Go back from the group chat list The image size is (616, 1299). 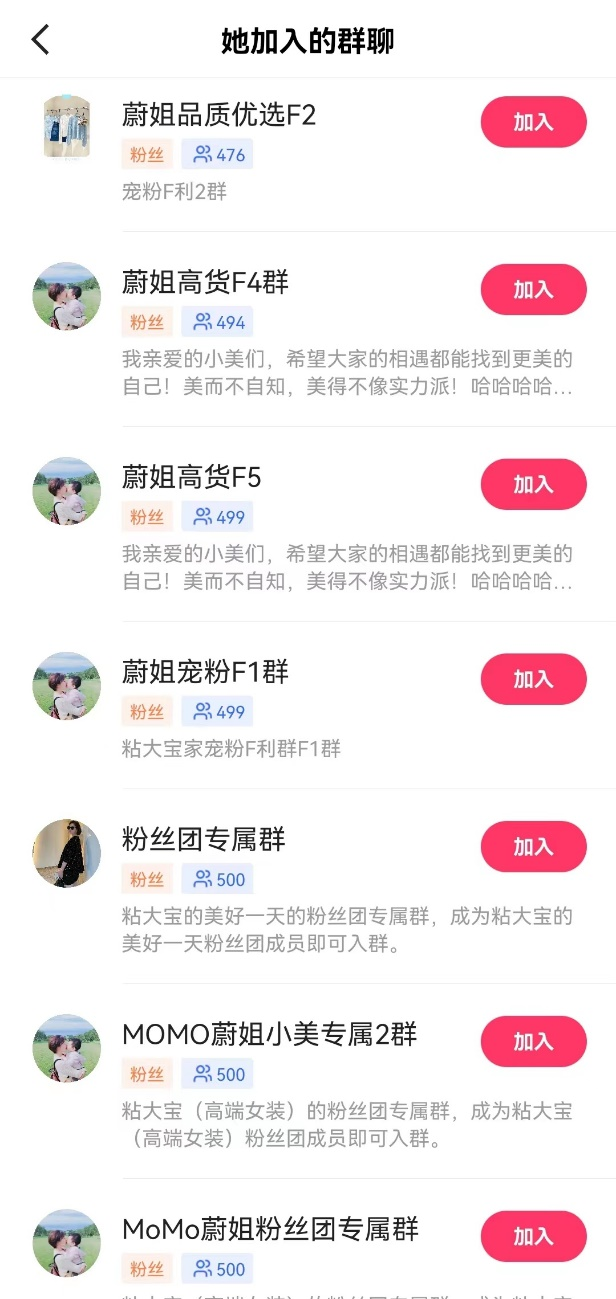[x=40, y=40]
